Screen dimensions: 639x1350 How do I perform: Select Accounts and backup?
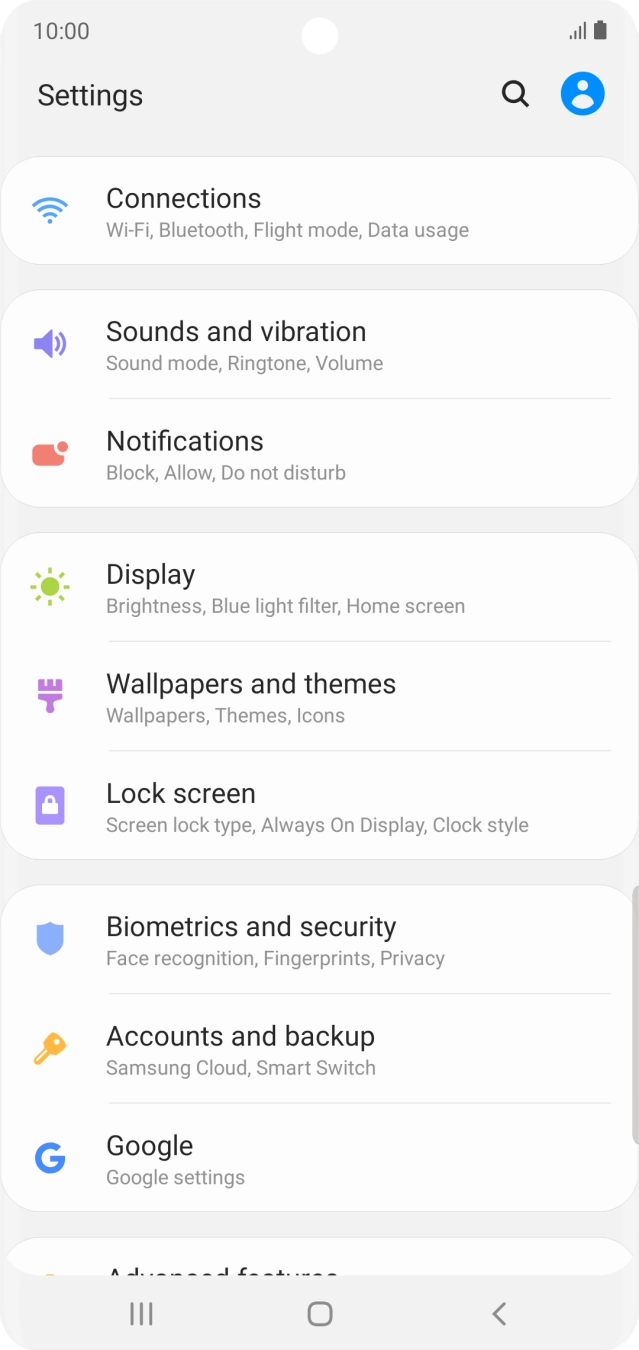[320, 1050]
